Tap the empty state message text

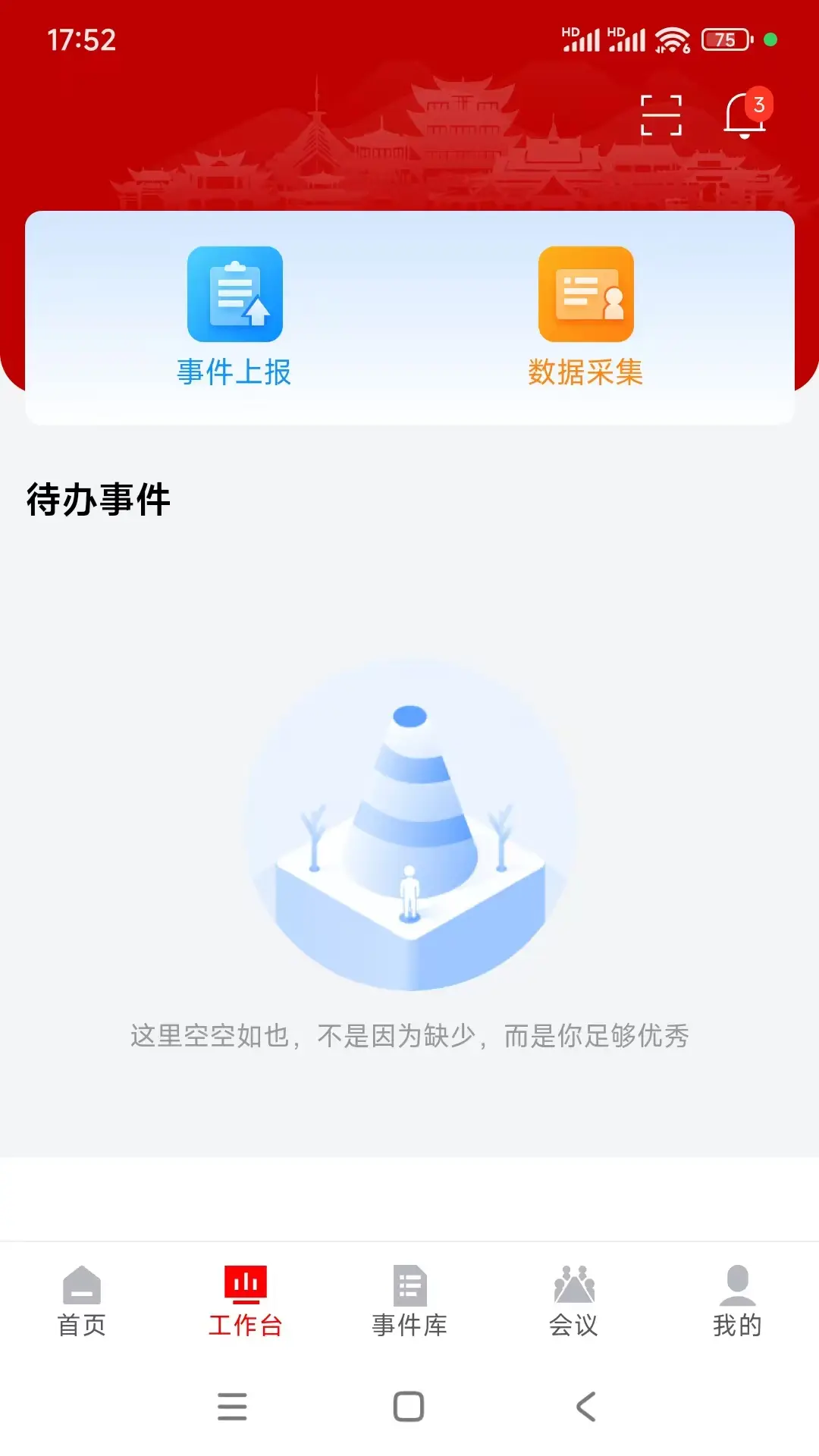tap(409, 1037)
